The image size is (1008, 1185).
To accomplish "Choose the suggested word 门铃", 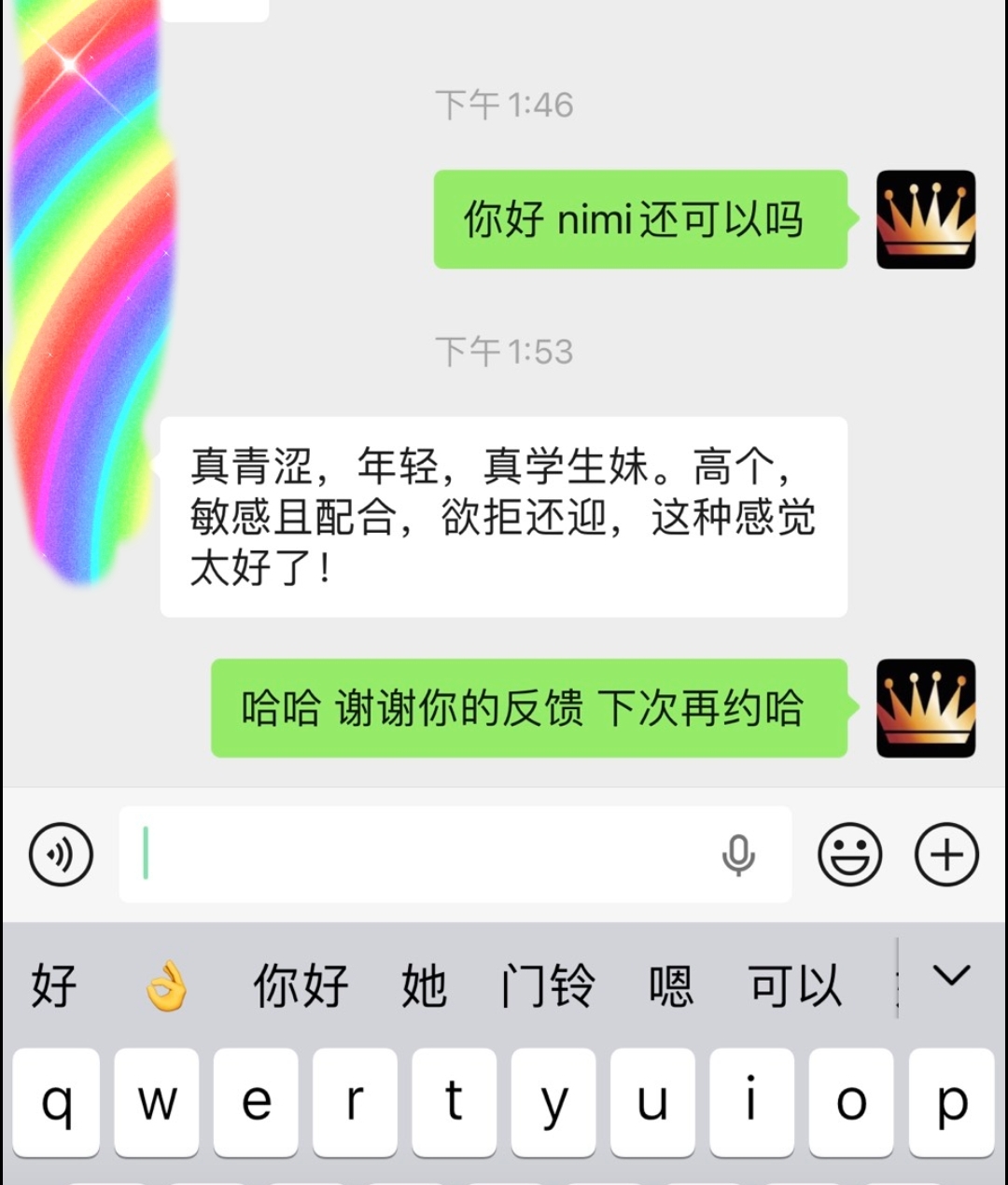I will pos(547,986).
